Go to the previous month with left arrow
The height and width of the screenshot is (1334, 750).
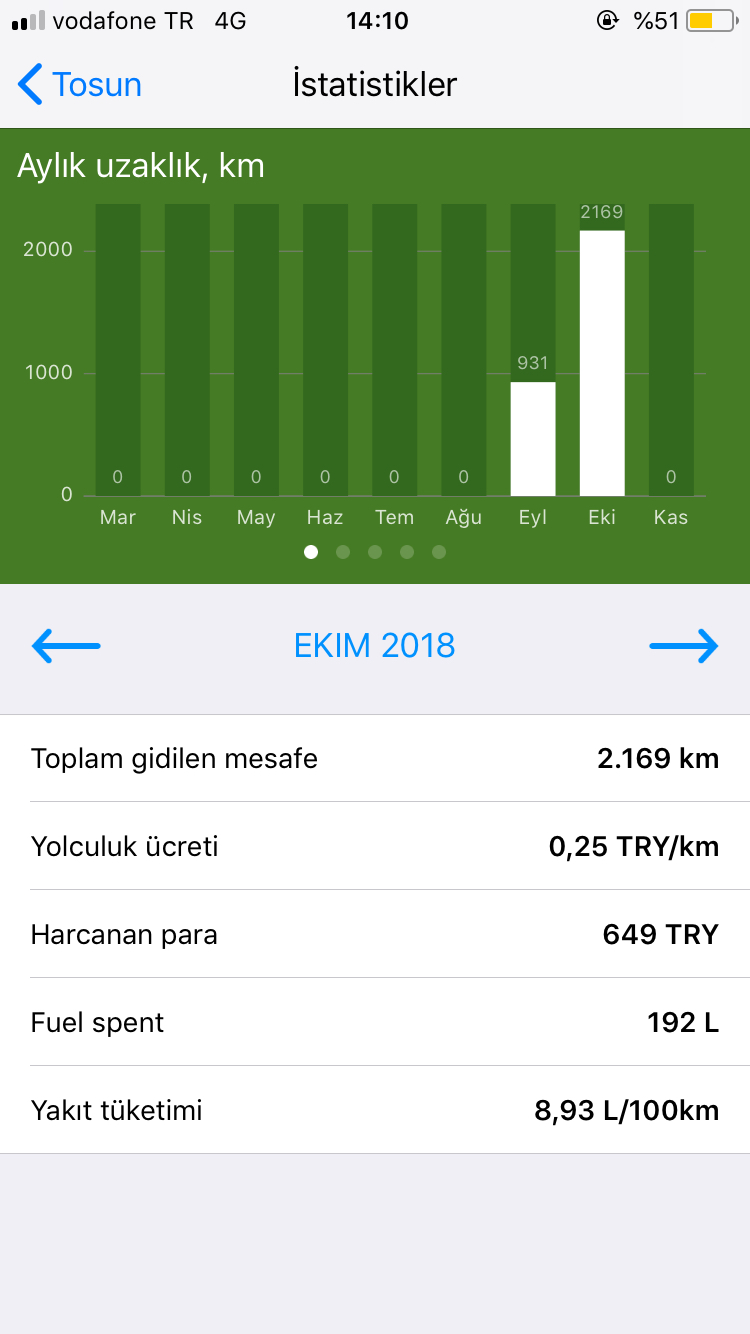pos(66,646)
